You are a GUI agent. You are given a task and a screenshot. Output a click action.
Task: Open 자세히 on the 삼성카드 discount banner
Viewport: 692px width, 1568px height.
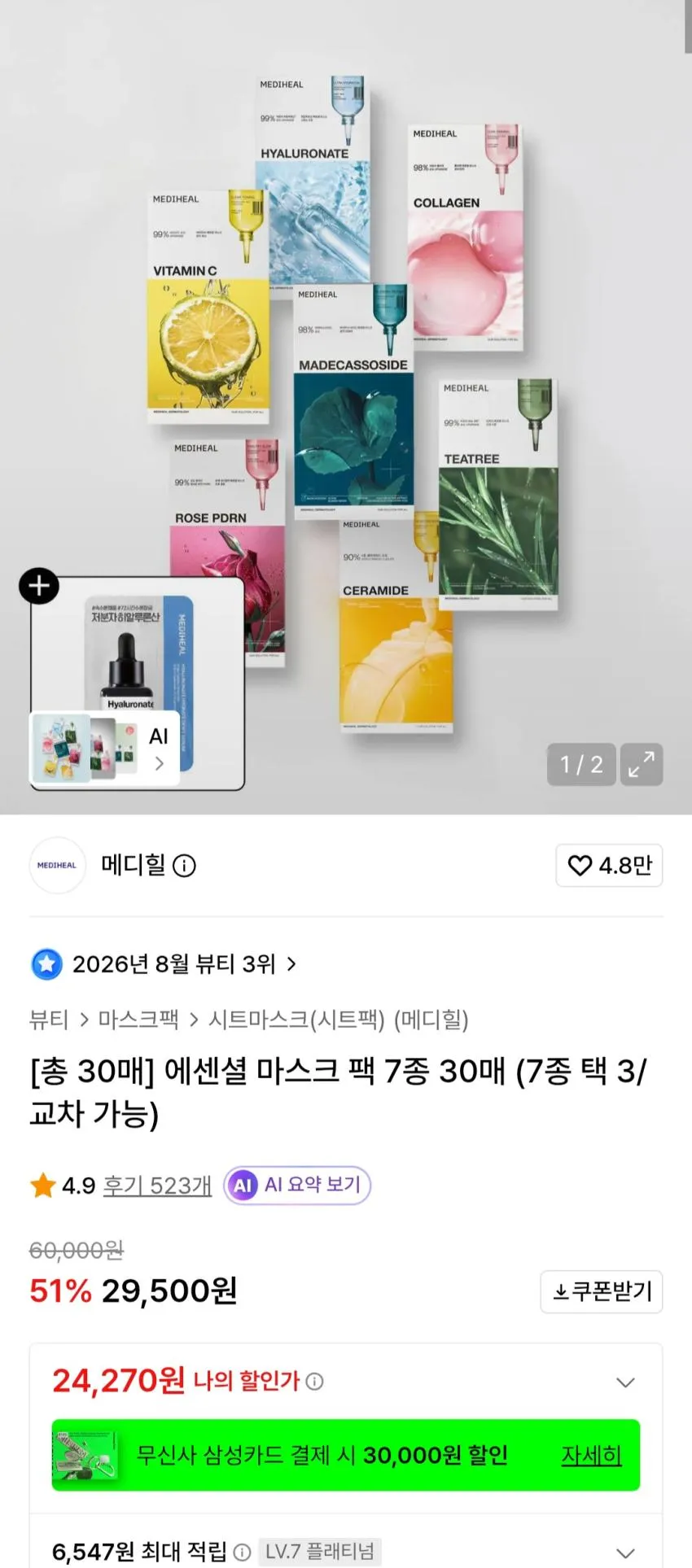(x=591, y=1455)
